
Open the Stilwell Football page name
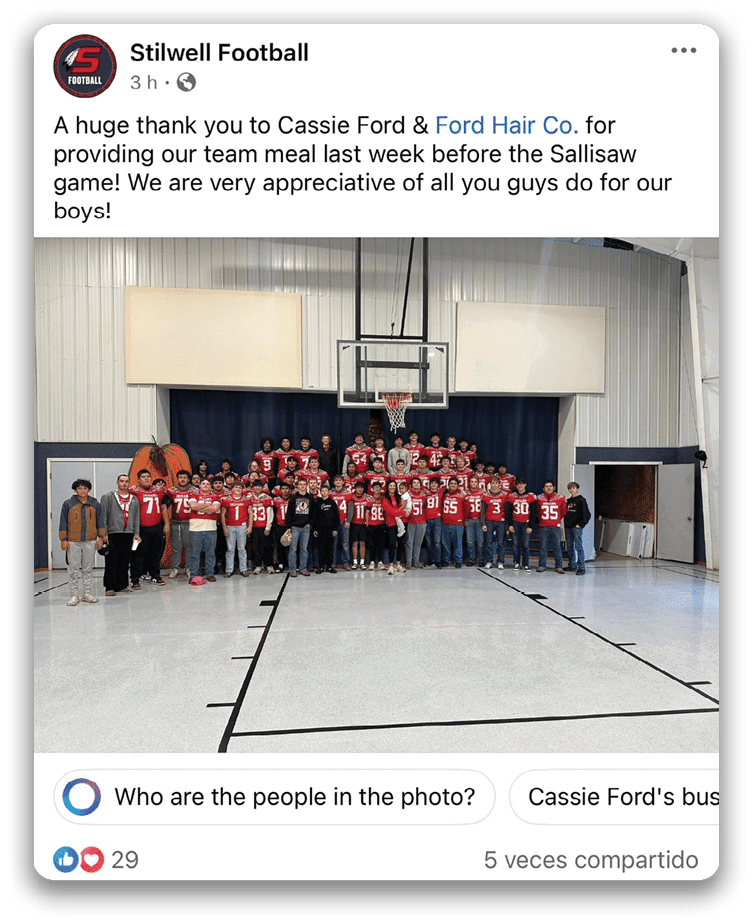(219, 52)
